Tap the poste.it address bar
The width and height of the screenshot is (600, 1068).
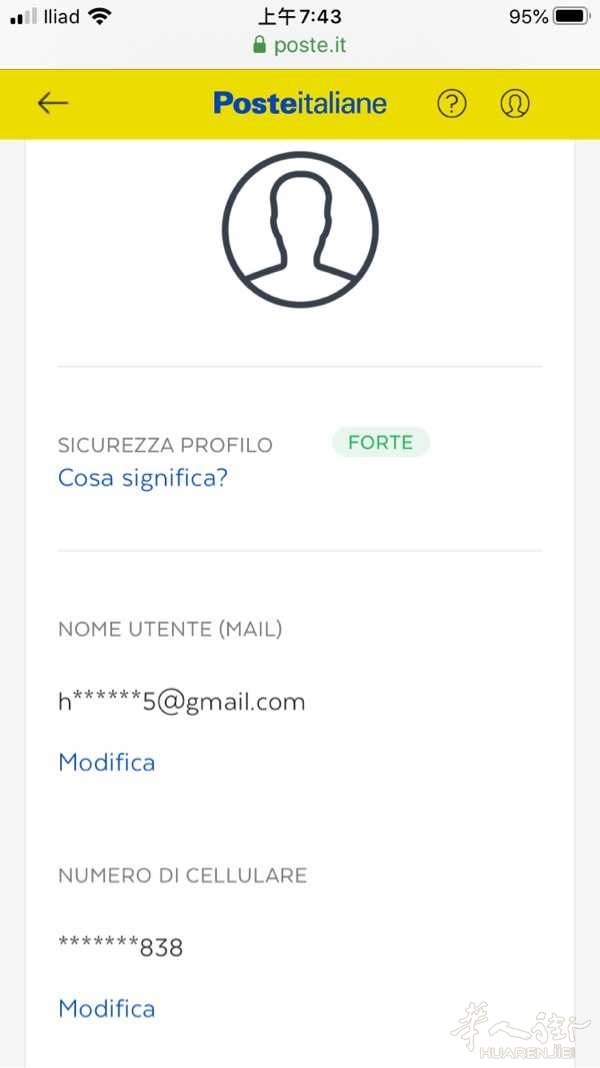click(300, 45)
